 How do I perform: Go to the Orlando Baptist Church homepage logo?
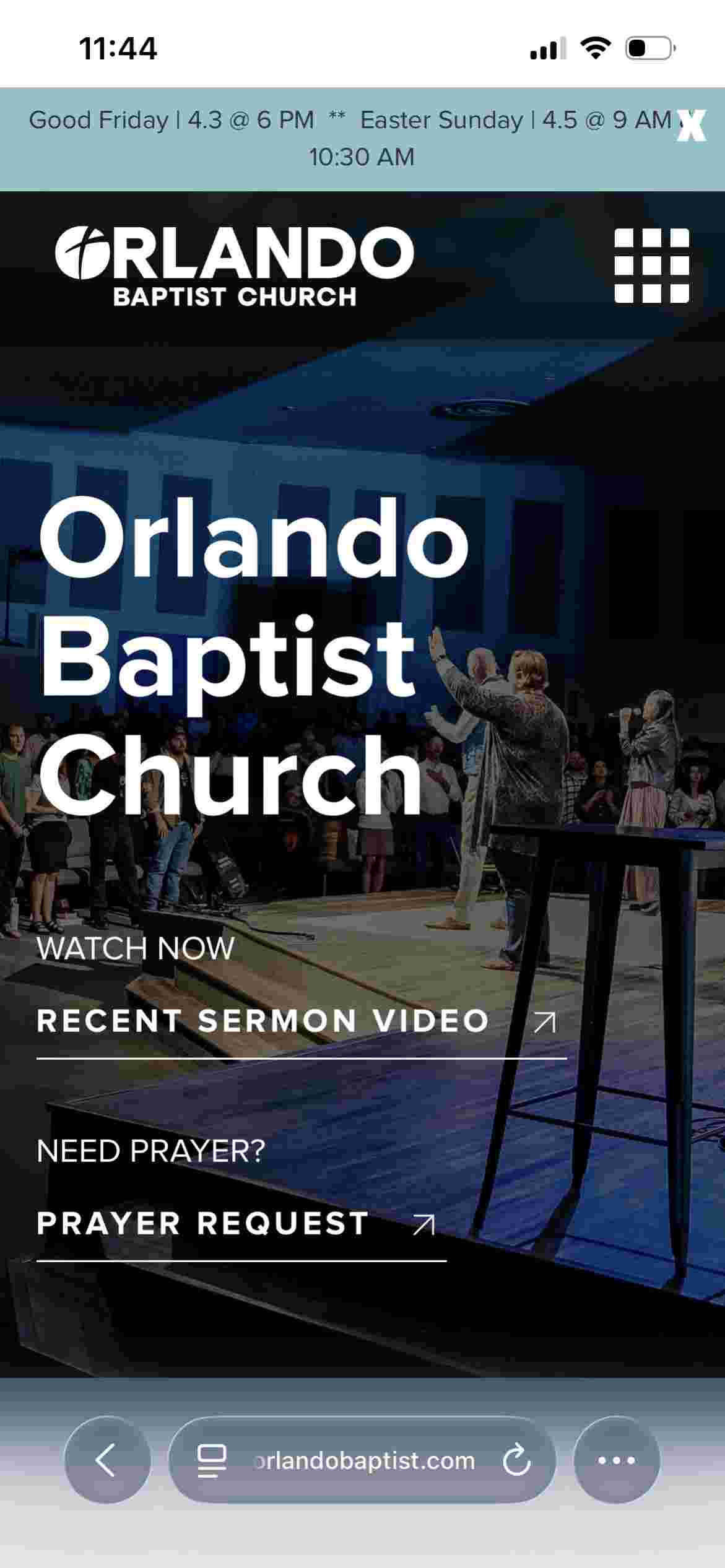[234, 266]
